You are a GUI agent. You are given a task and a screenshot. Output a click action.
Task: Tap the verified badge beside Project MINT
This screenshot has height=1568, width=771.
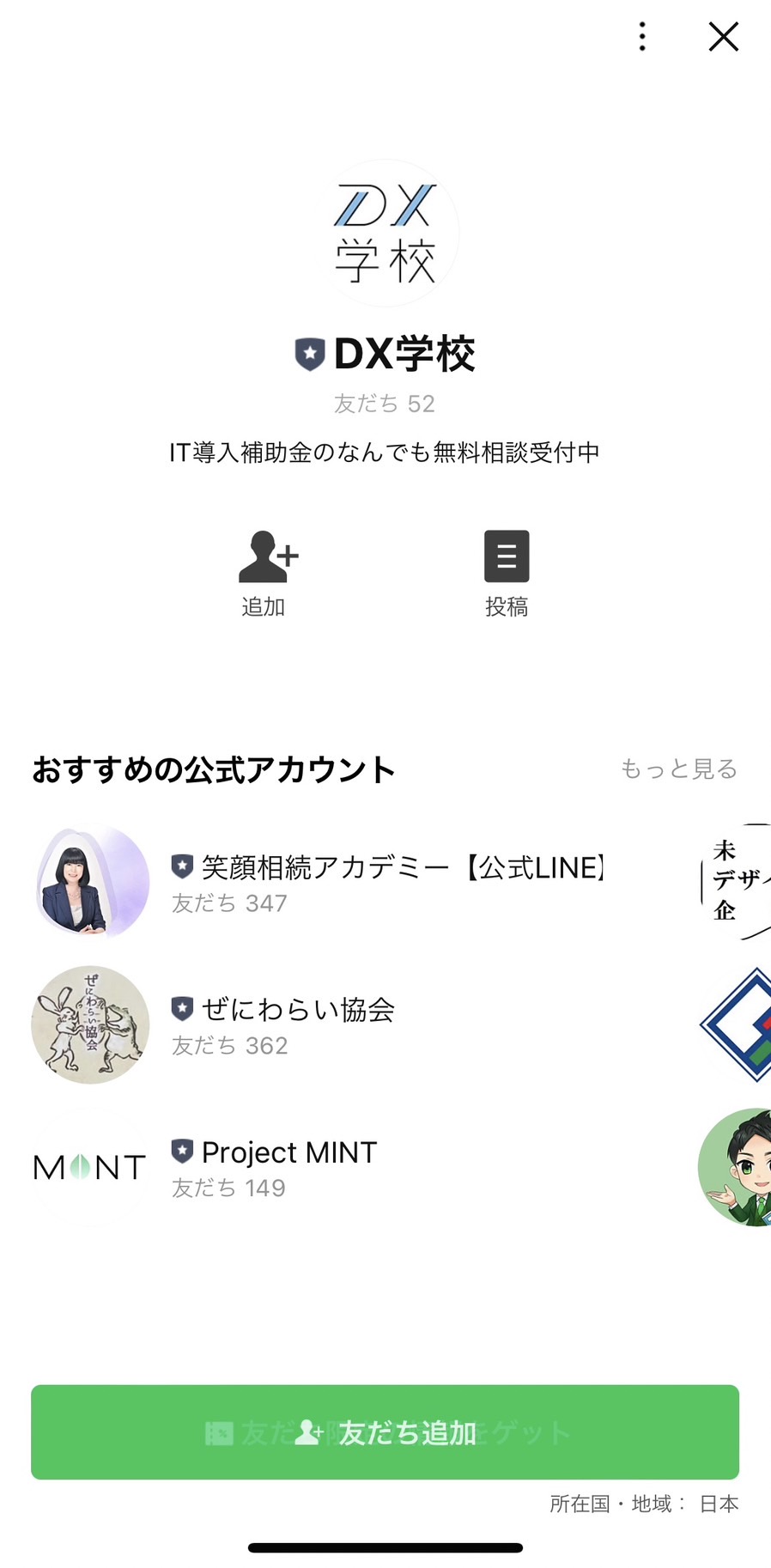pos(181,1152)
